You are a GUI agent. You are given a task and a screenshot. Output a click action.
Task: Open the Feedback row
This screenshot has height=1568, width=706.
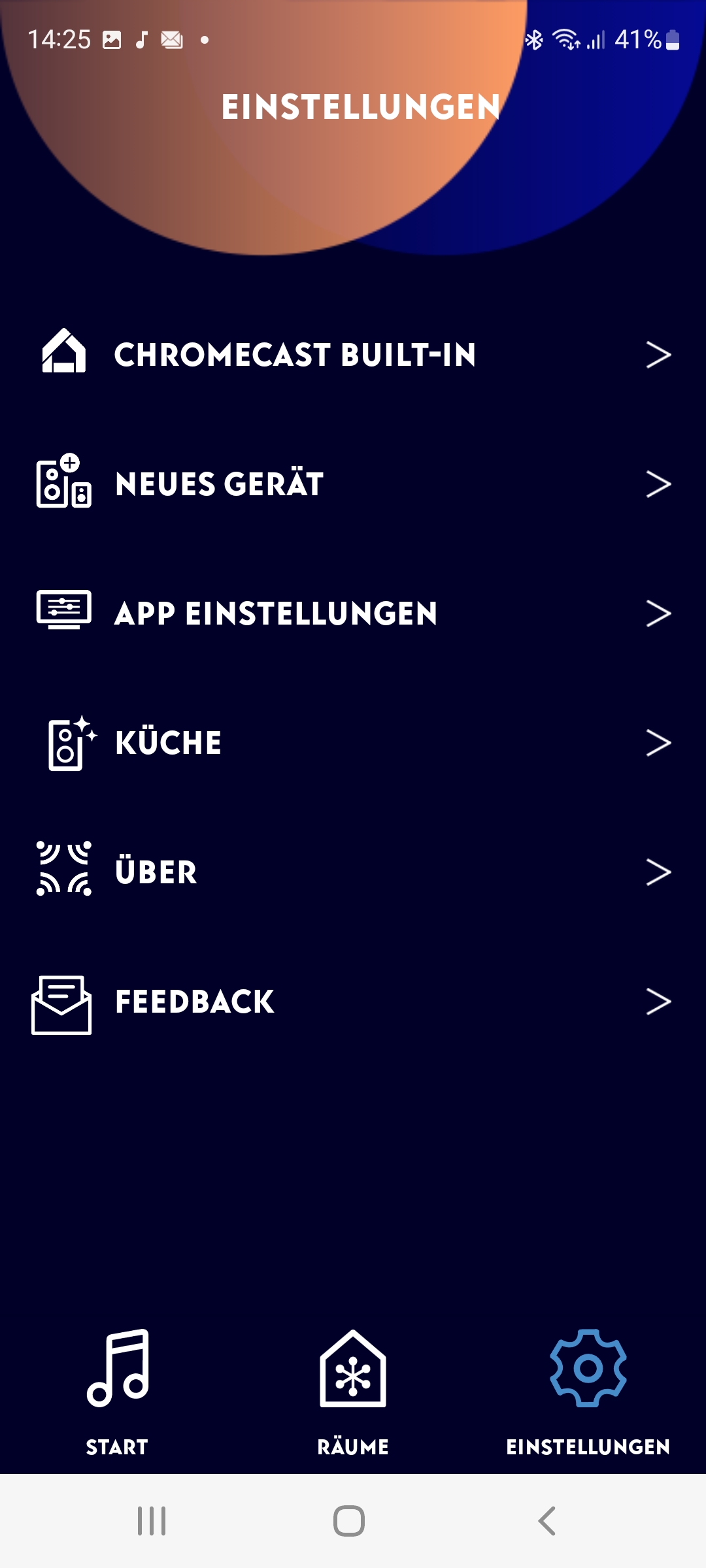353,1001
